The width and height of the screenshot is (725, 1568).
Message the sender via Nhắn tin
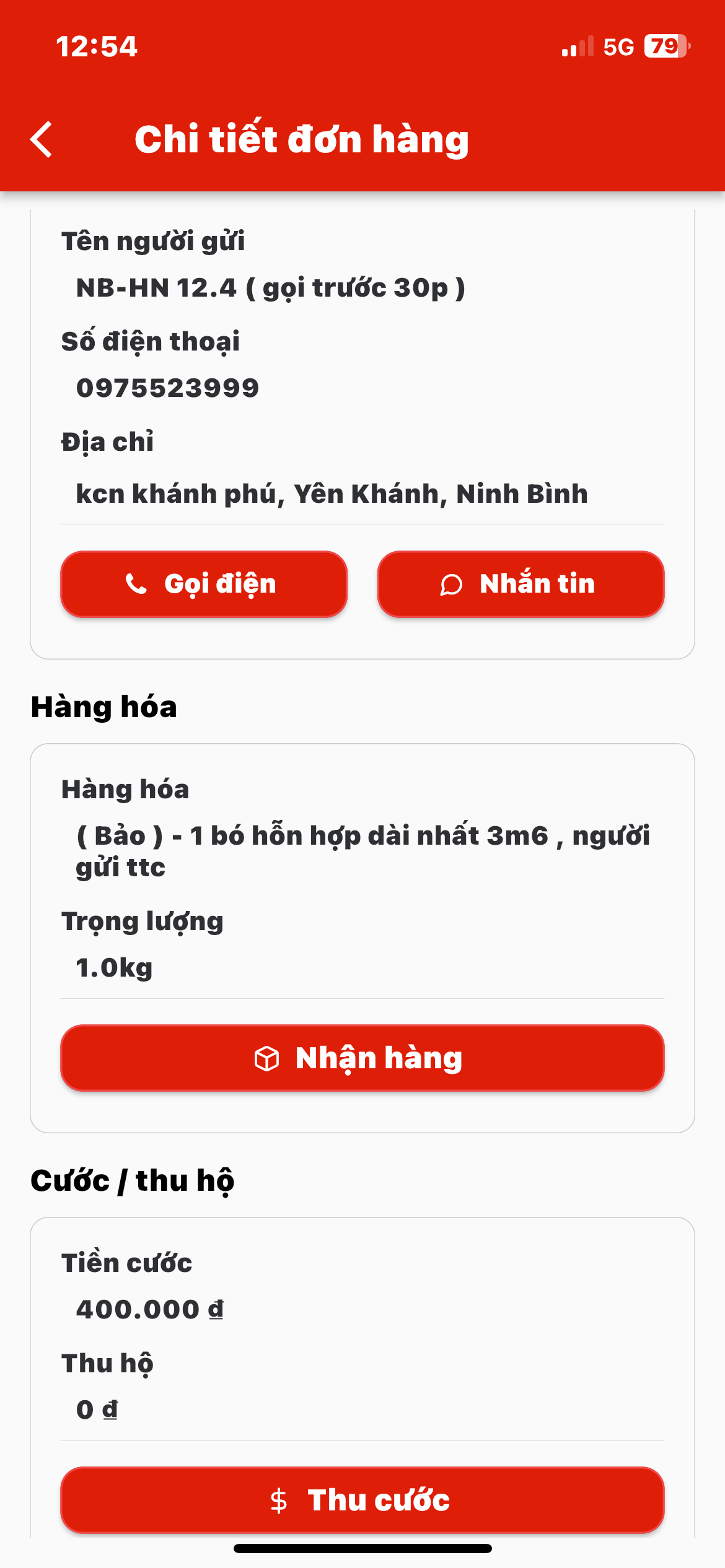[521, 584]
